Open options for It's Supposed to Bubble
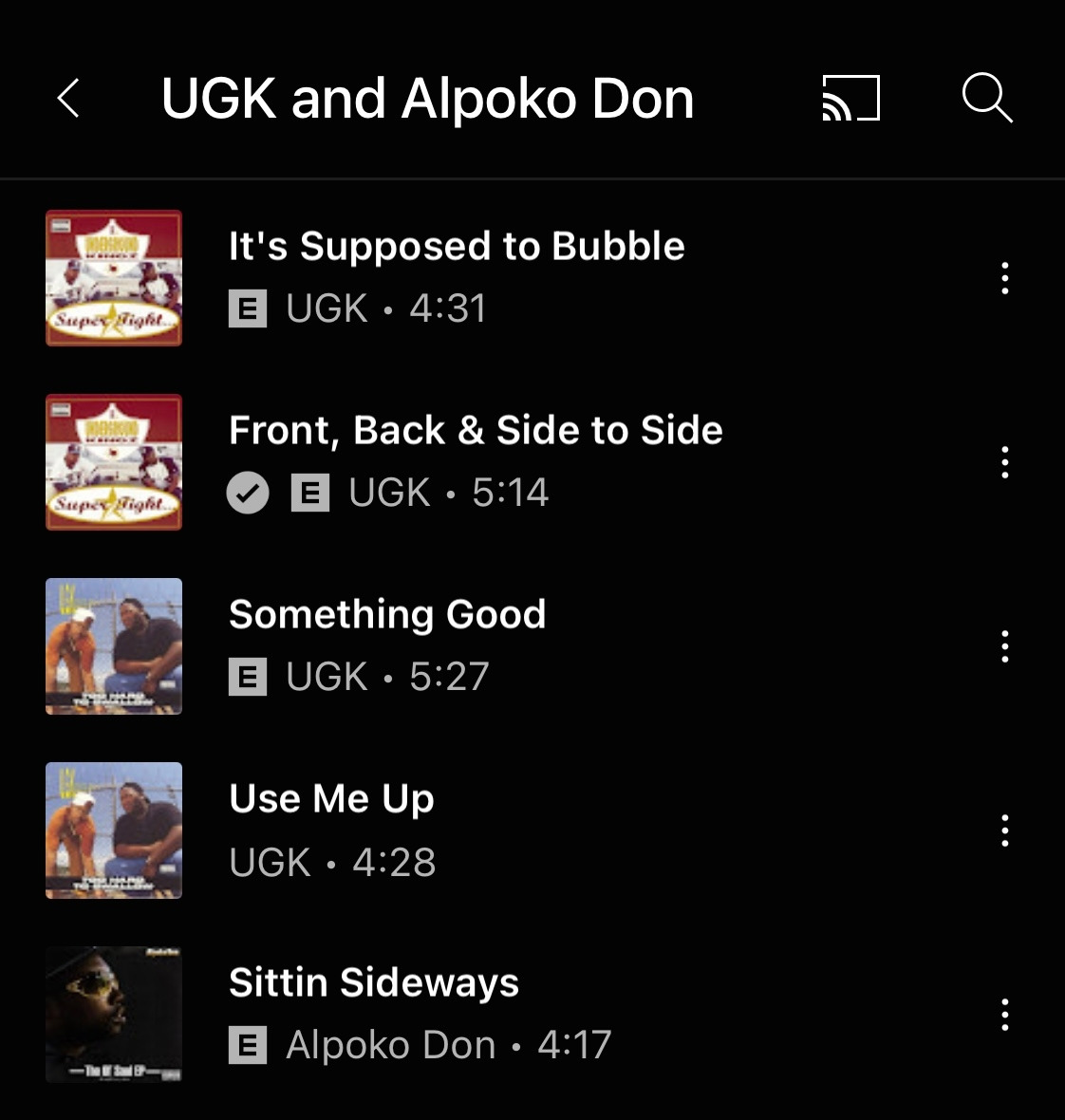 1004,278
